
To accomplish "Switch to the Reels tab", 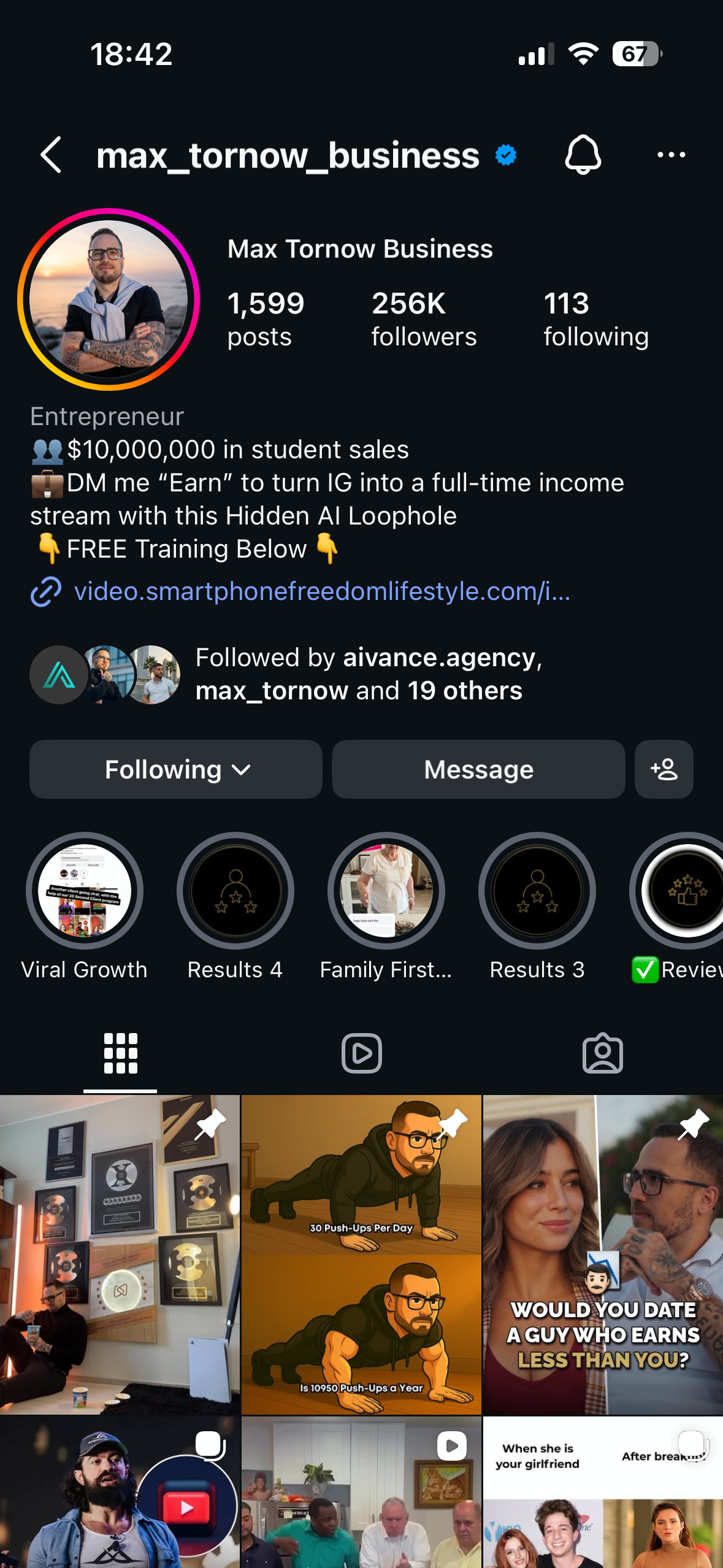I will tap(362, 1053).
